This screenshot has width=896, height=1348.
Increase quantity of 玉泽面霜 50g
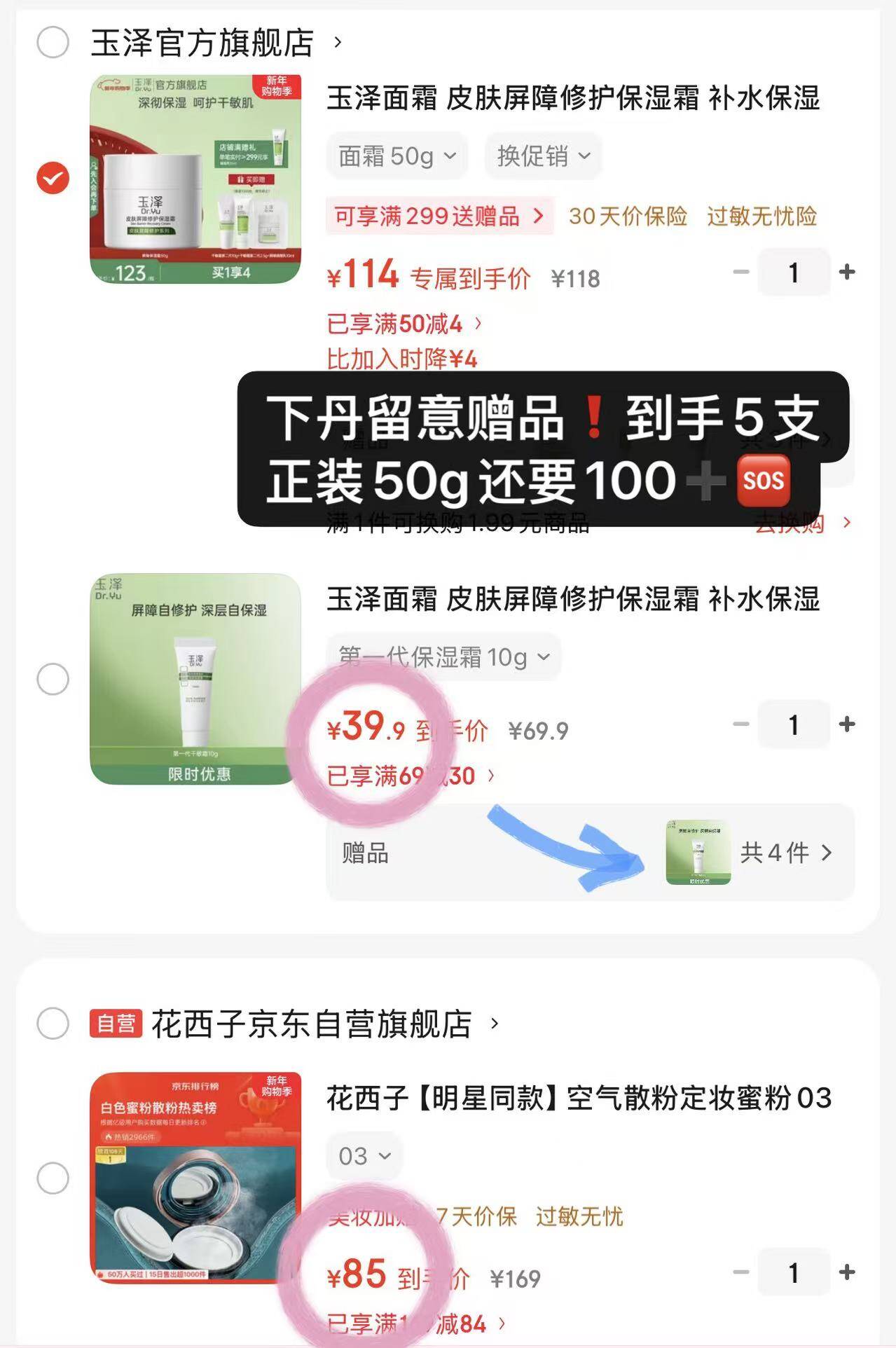click(847, 272)
